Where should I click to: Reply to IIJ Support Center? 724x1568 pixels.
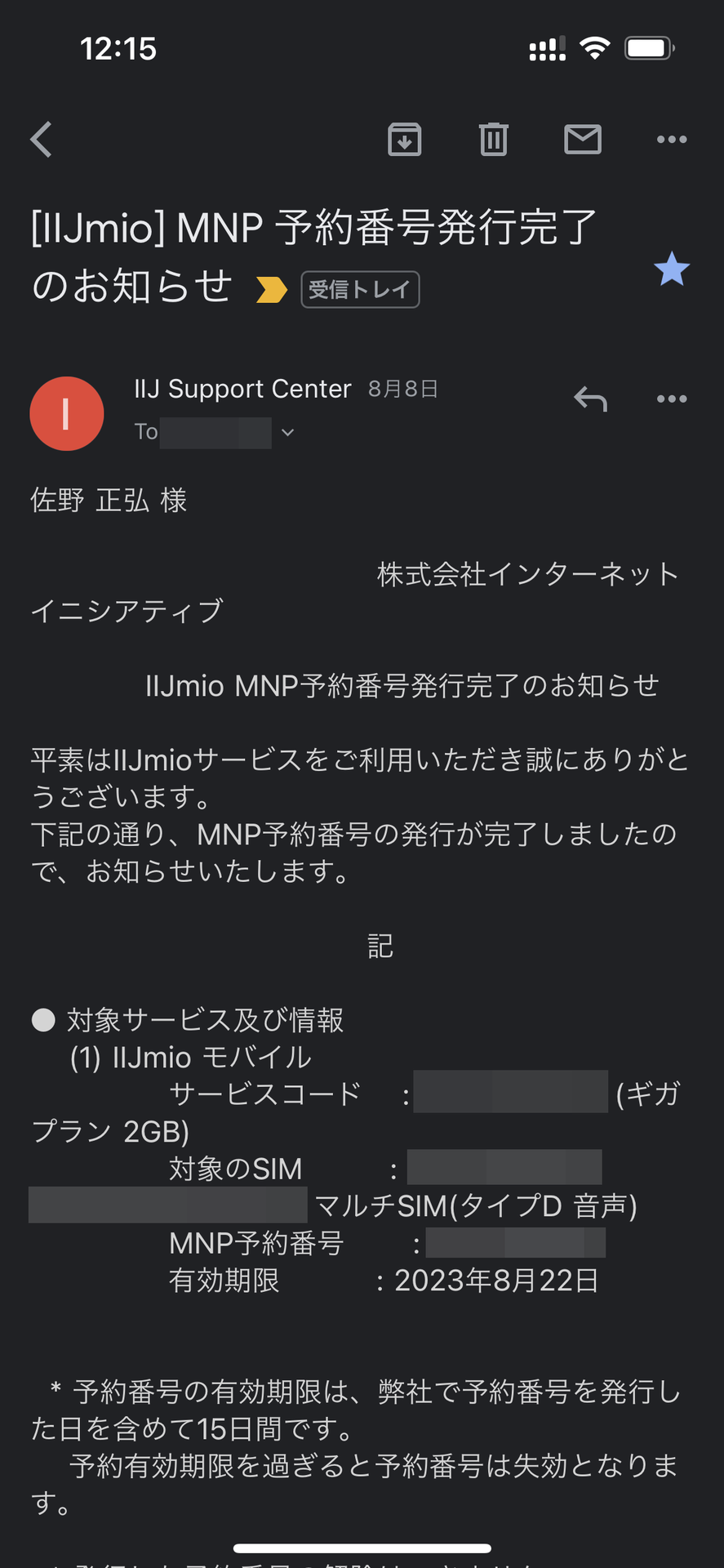[591, 399]
